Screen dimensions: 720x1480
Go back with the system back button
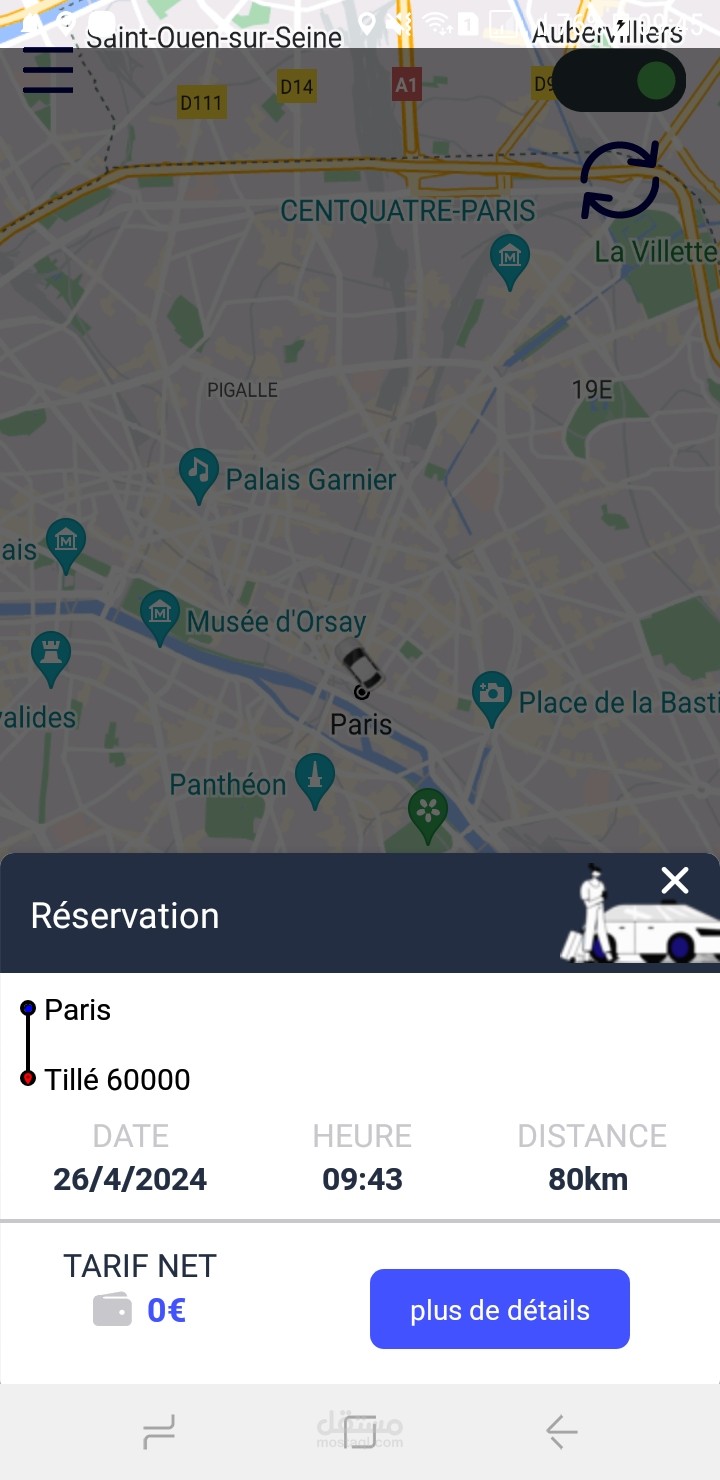point(561,1432)
